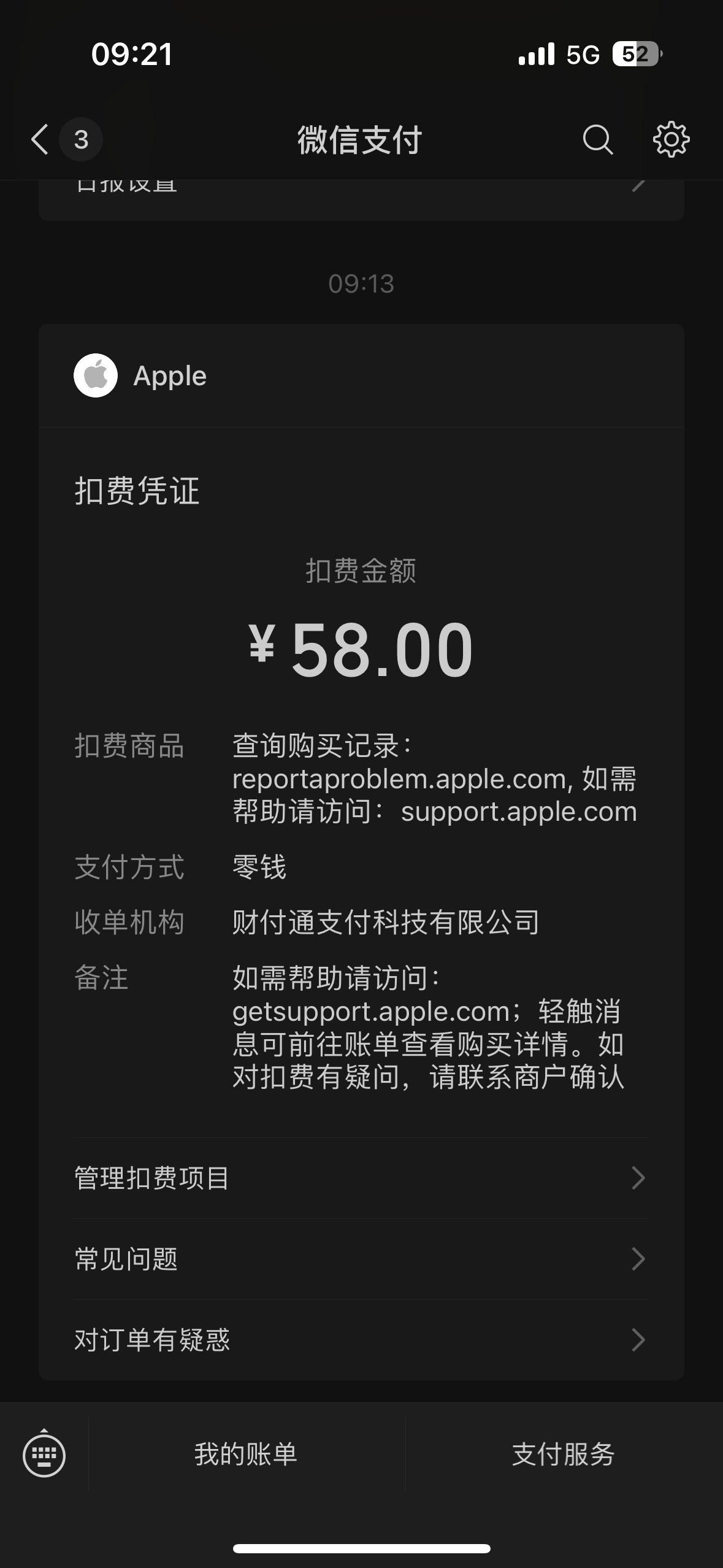Open the 对订单有疑惑 option
The height and width of the screenshot is (1568, 723).
point(361,1340)
